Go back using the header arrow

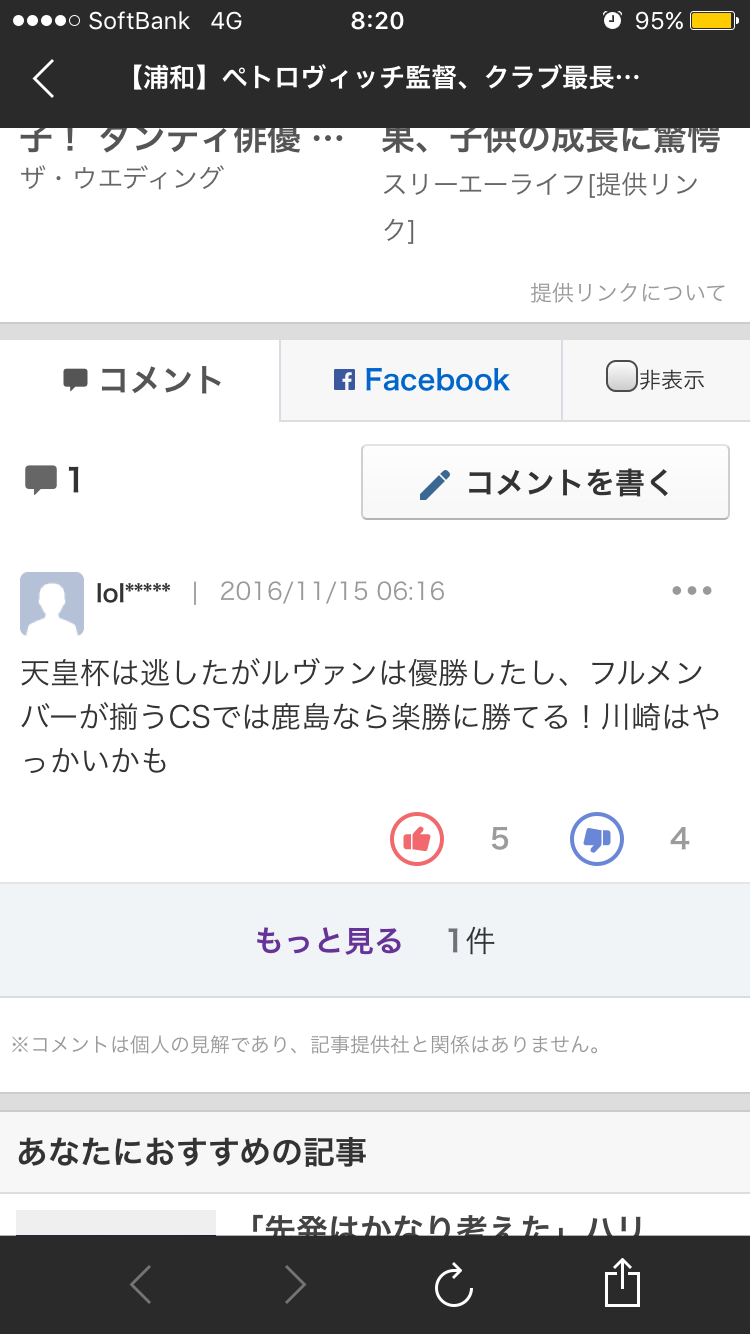[x=44, y=78]
